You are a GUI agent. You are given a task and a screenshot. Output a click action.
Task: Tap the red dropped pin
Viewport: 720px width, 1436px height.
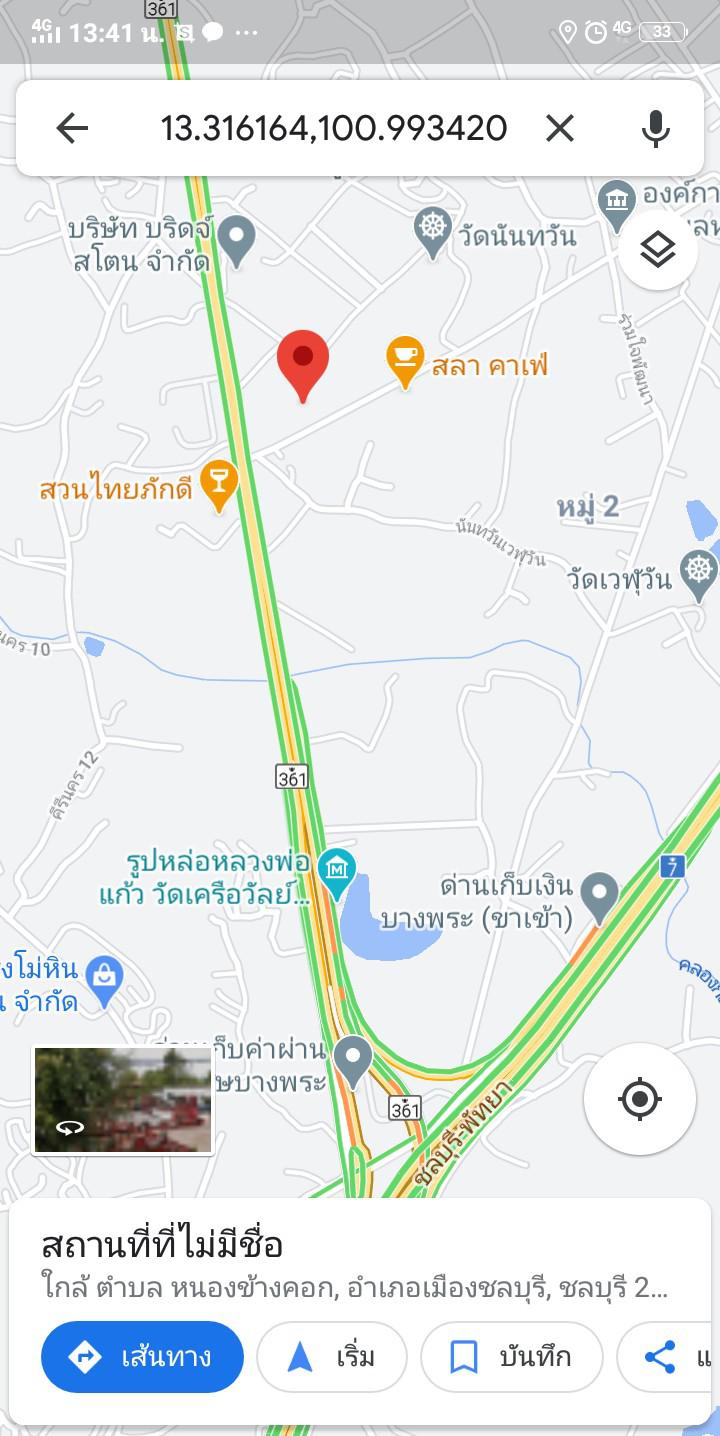[303, 366]
